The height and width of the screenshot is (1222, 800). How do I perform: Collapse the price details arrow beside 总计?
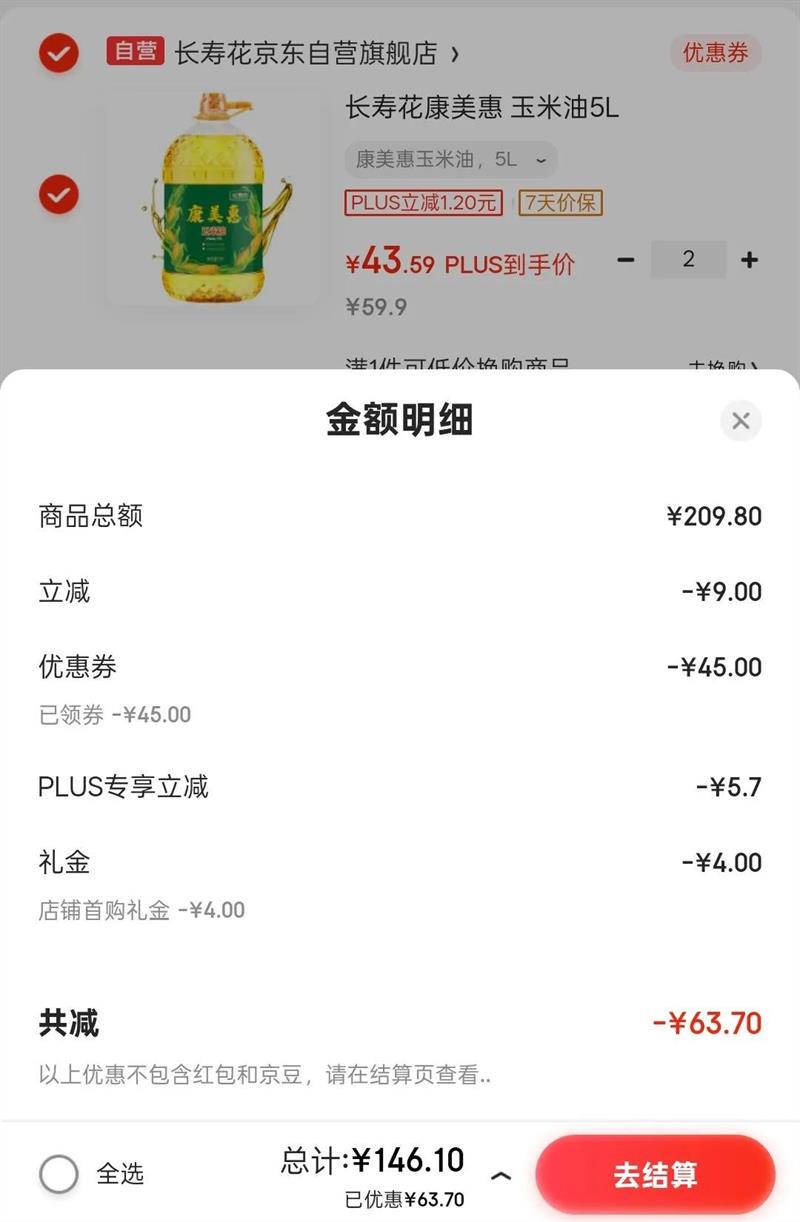click(501, 1176)
